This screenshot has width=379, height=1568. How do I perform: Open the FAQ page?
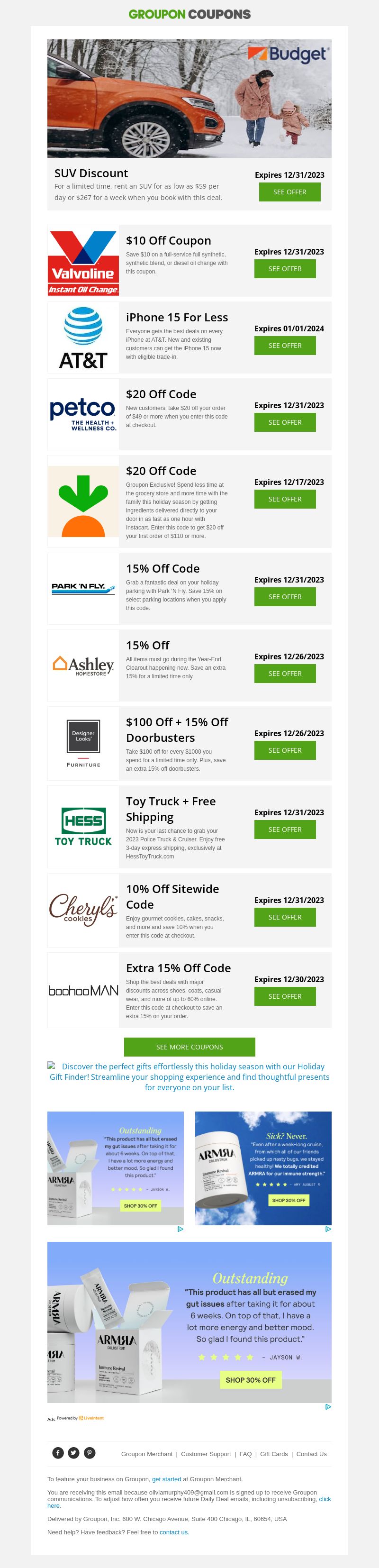click(x=245, y=1454)
